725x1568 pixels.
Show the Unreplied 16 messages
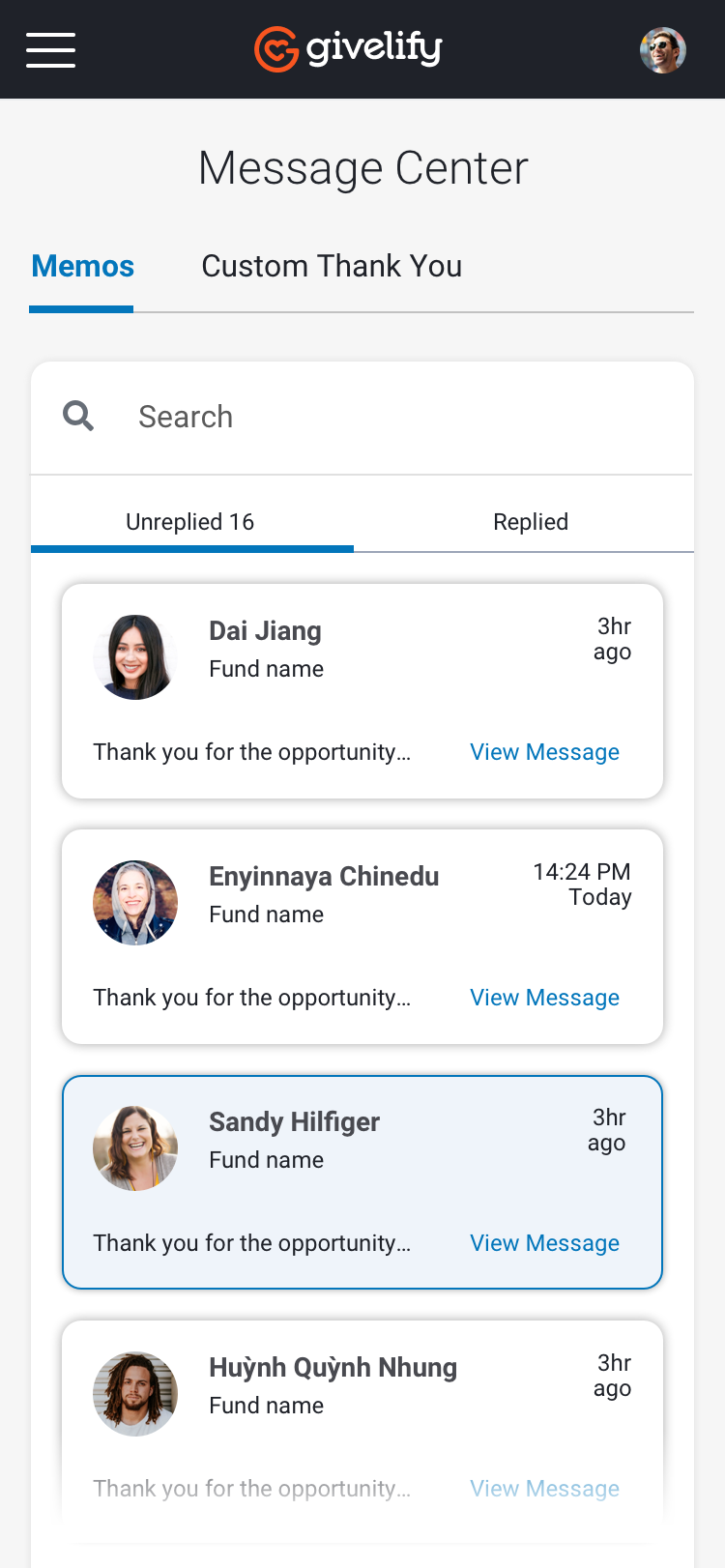pyautogui.click(x=190, y=522)
